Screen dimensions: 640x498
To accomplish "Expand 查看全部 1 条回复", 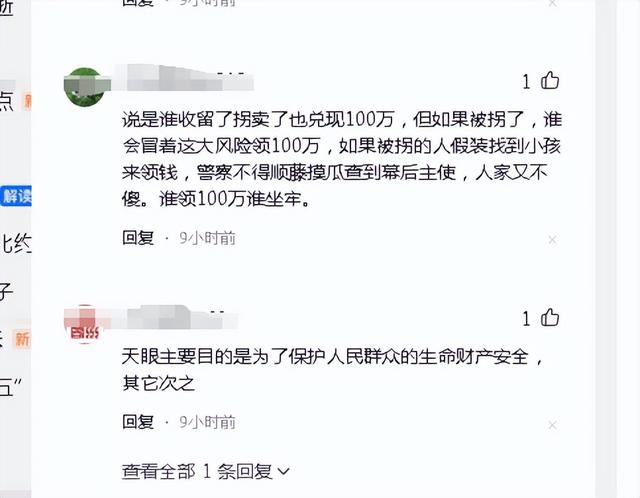I will [206, 470].
